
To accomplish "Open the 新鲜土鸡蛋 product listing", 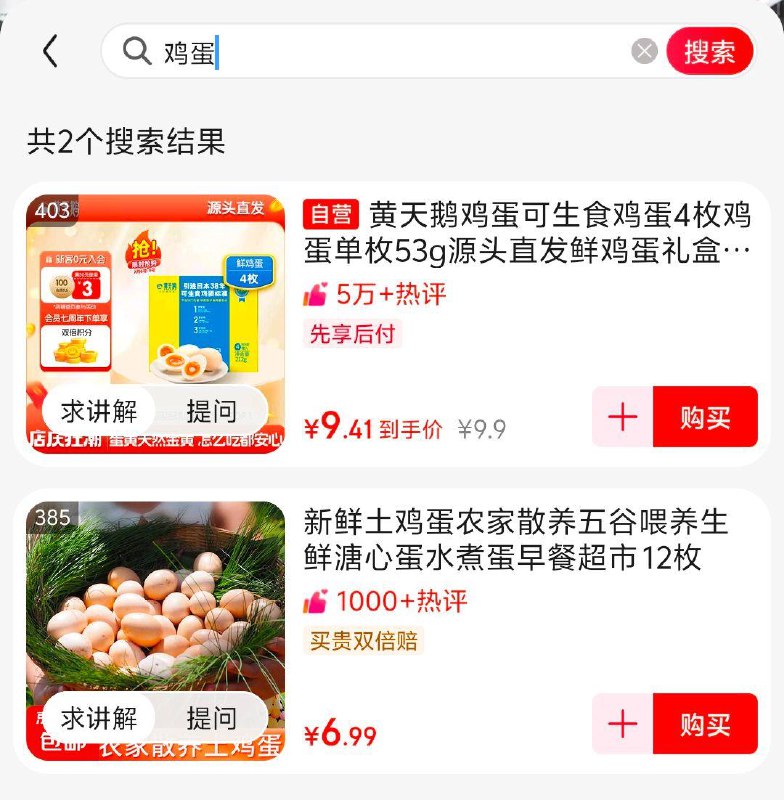I will (516, 539).
